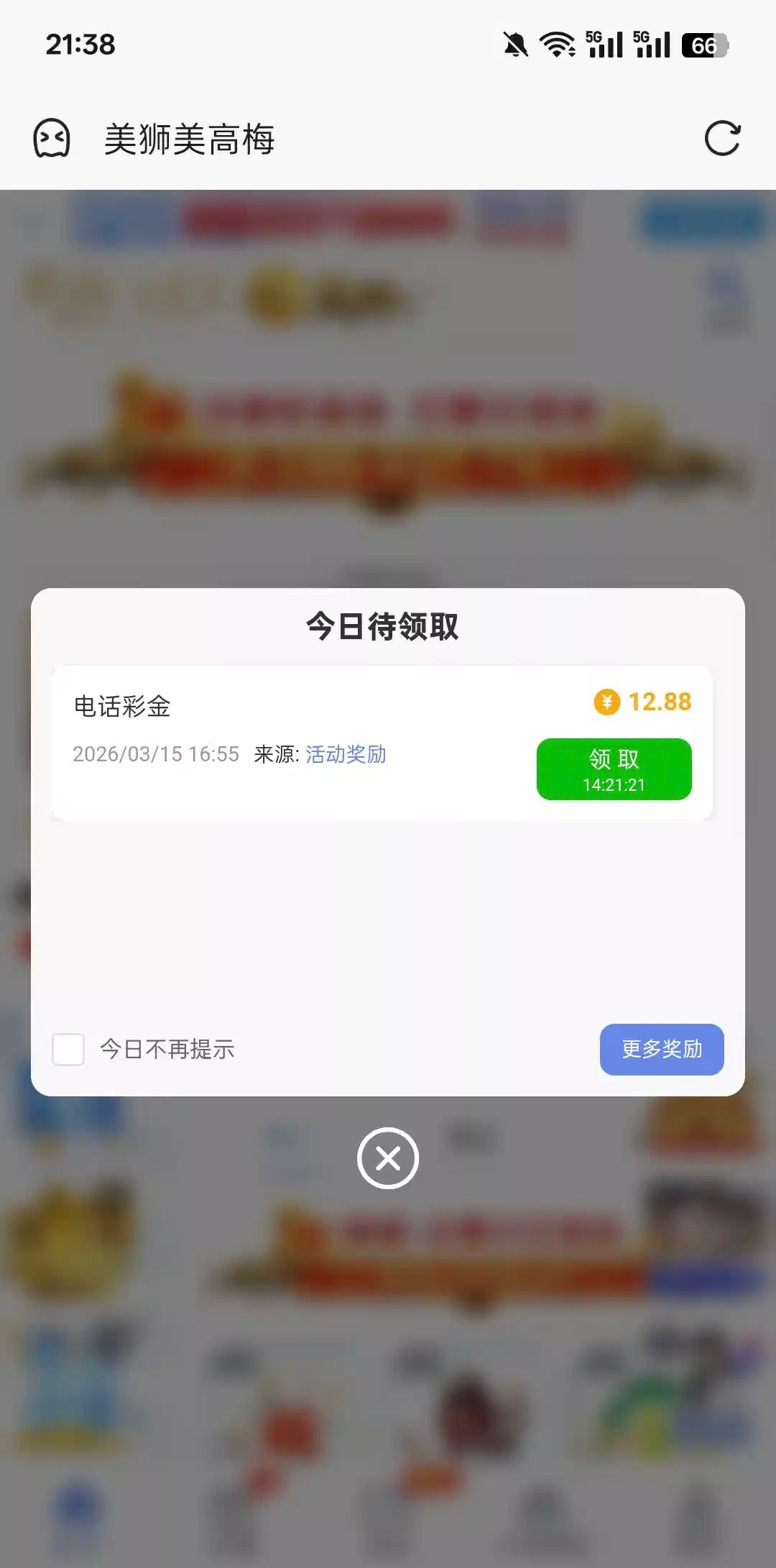
Task: Tap the refresh icon in the top bar
Action: [722, 138]
